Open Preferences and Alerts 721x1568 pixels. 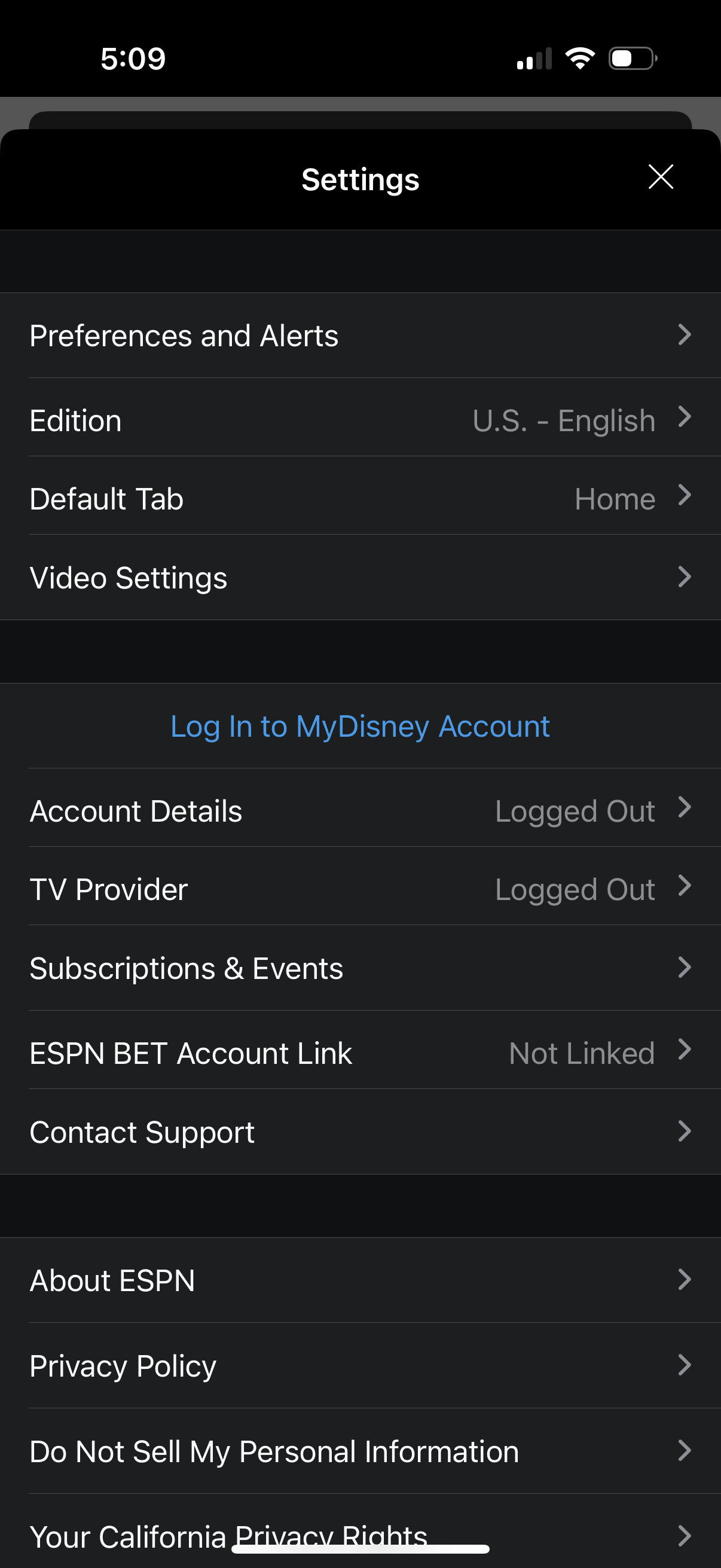point(184,335)
